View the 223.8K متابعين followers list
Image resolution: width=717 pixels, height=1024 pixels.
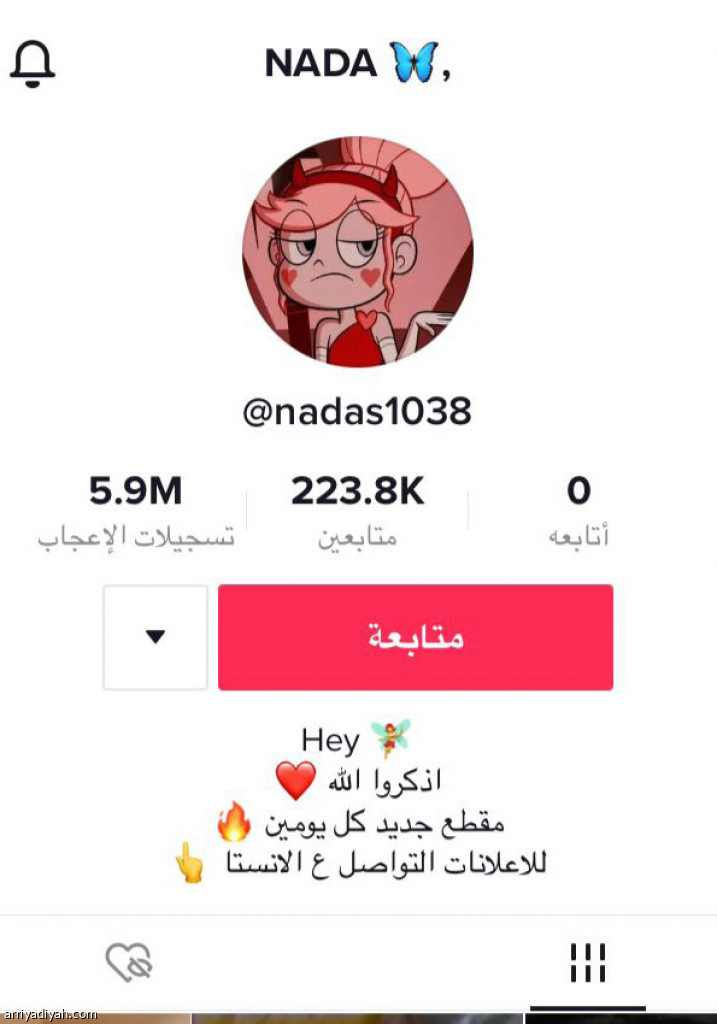click(358, 511)
